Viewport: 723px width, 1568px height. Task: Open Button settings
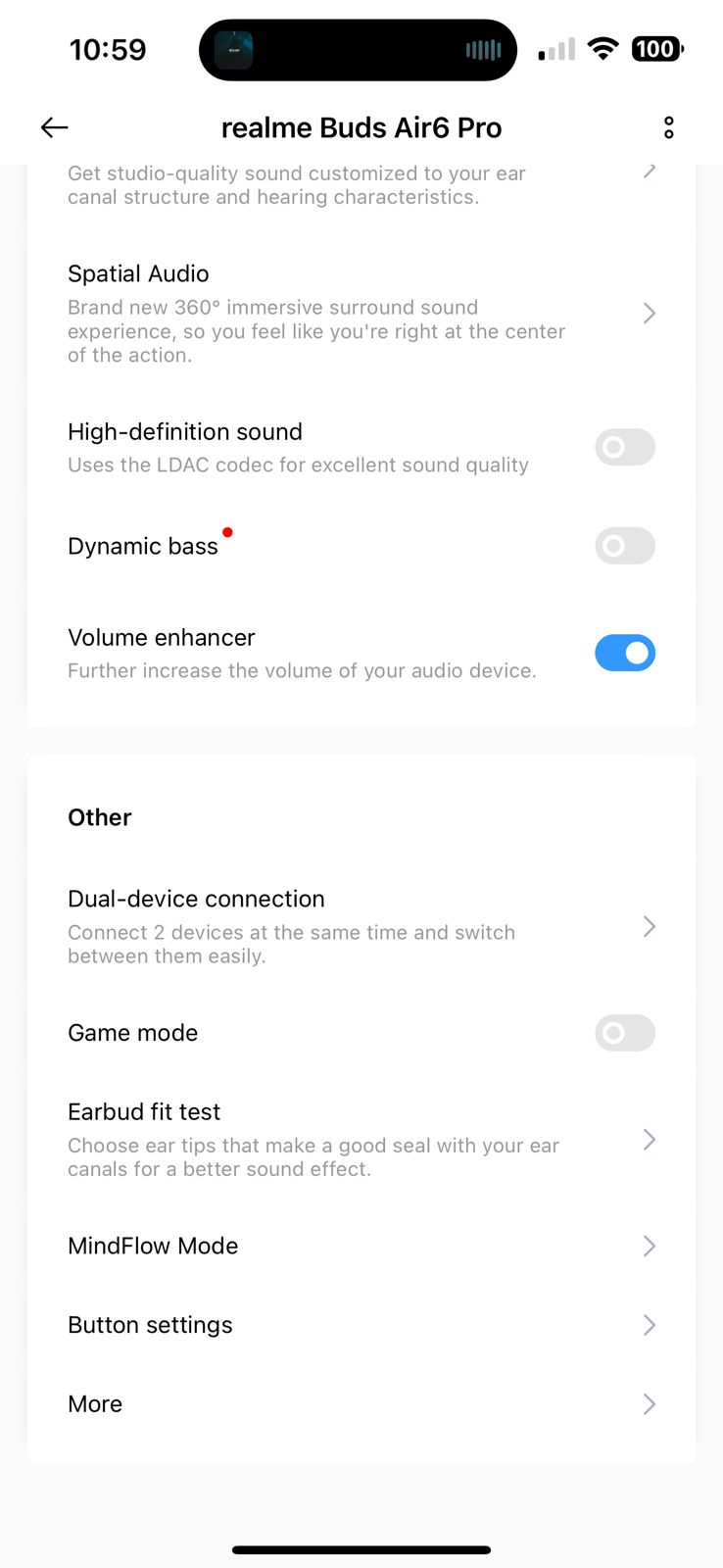pos(361,1325)
